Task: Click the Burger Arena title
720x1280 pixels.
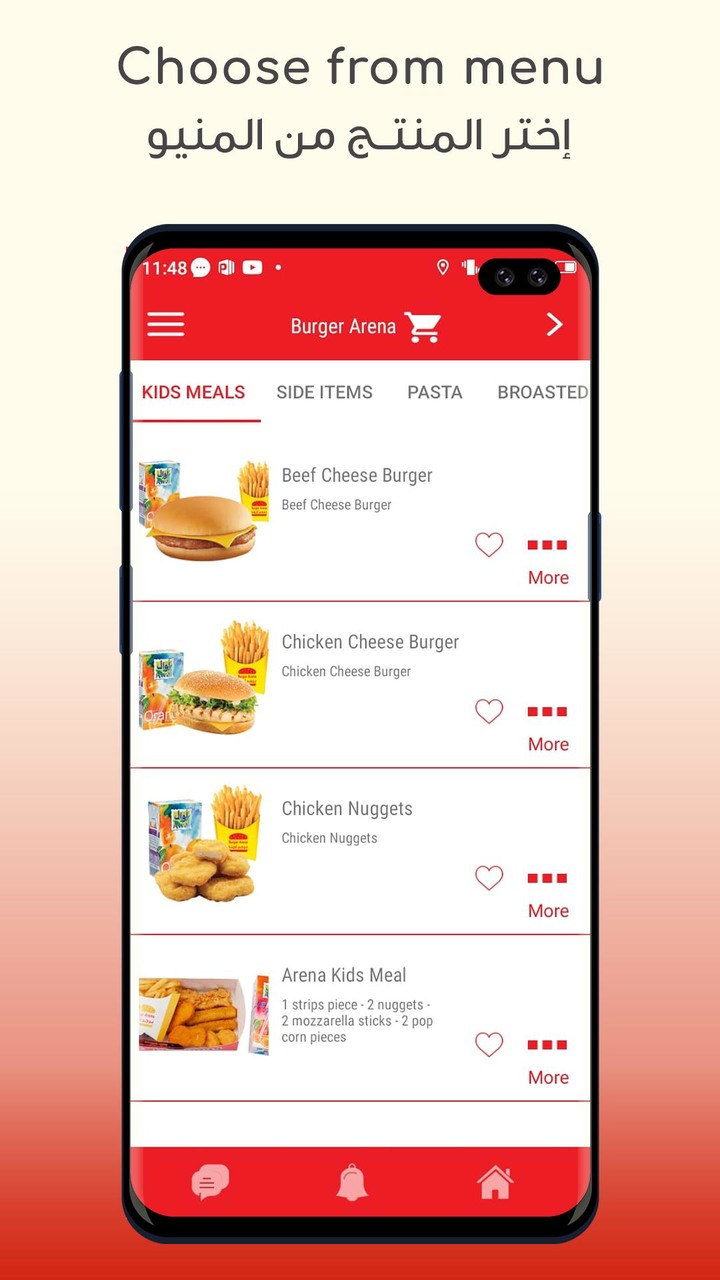Action: click(343, 325)
